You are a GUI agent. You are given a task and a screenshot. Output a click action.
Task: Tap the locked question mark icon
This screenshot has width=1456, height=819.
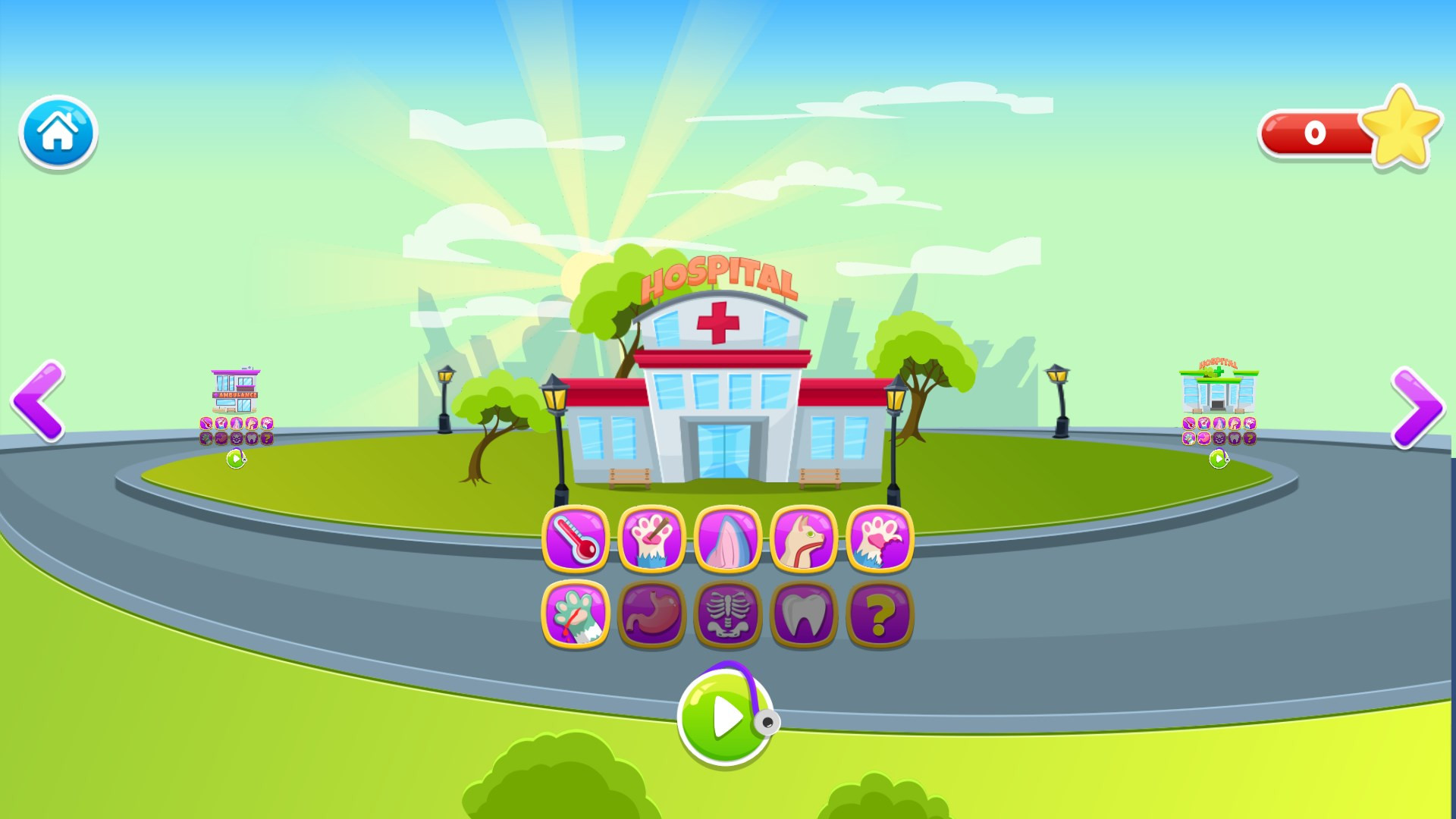(x=879, y=614)
